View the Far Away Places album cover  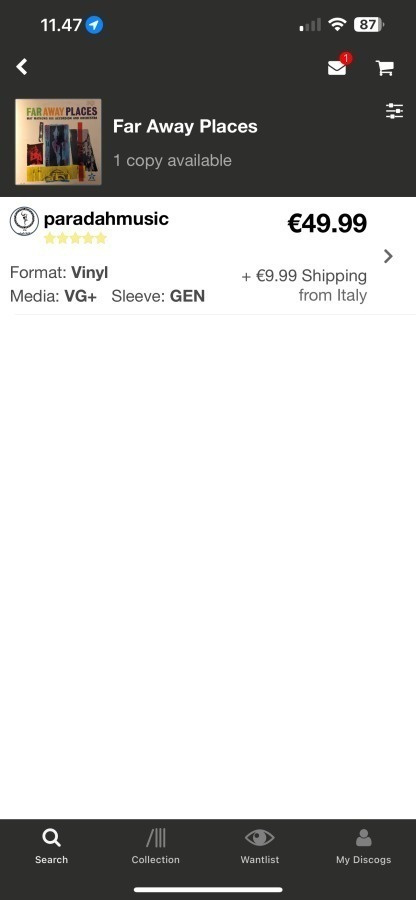58,142
